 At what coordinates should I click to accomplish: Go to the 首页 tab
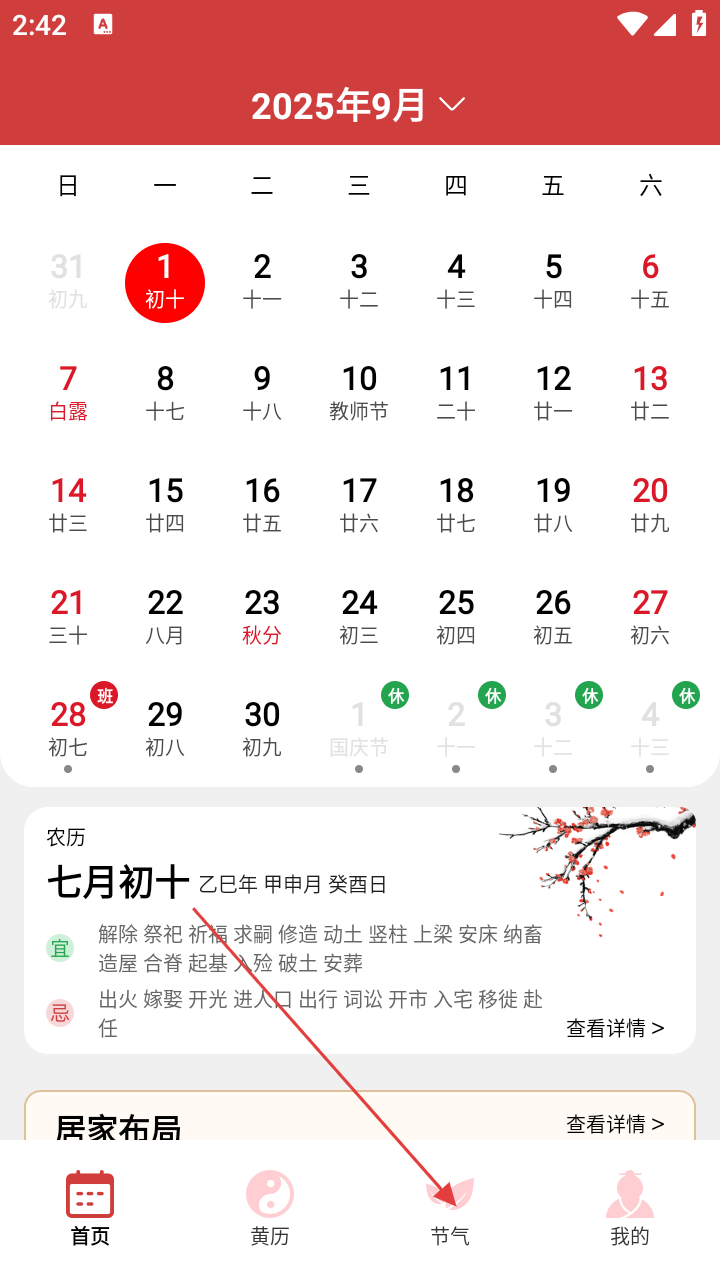[90, 1208]
